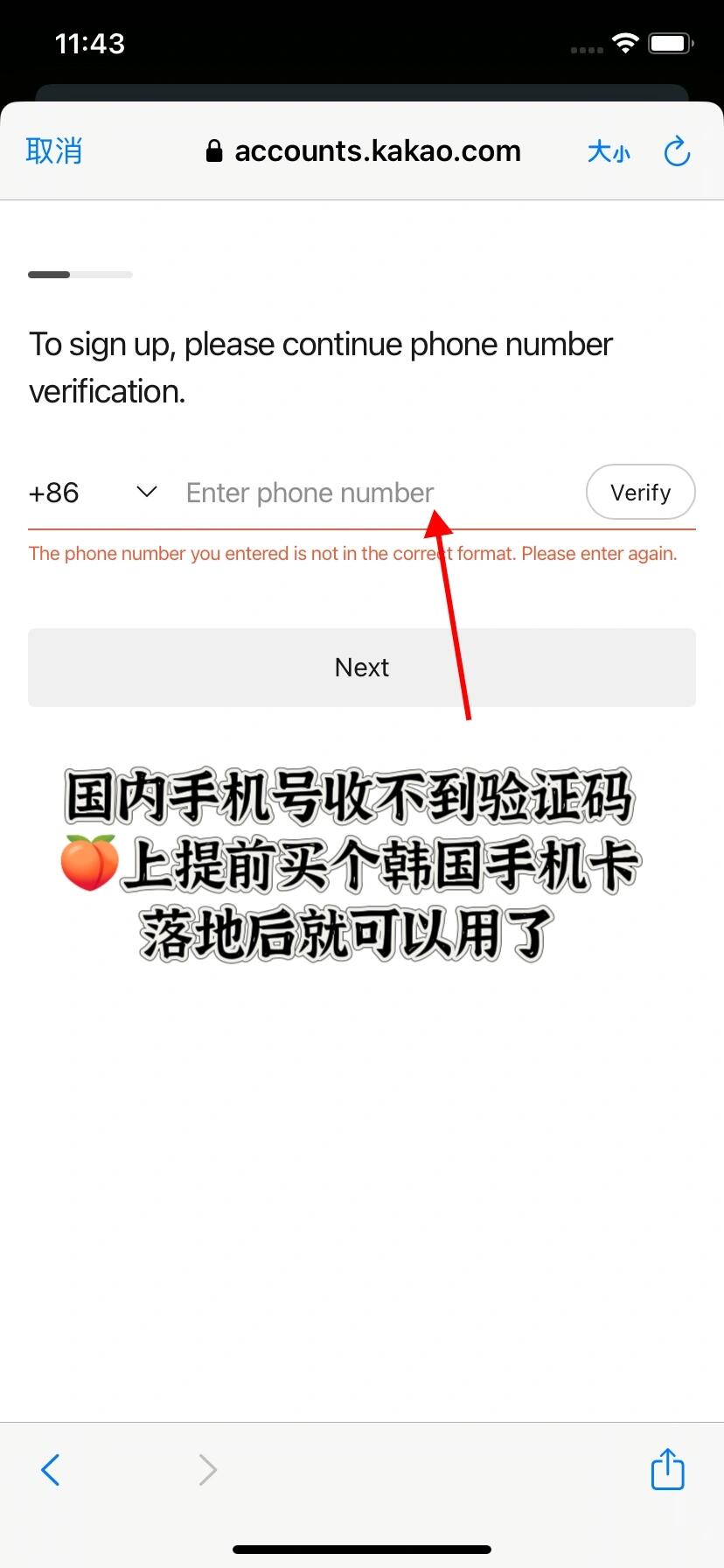Viewport: 724px width, 1568px height.
Task: Open the 大小 text size menu
Action: tap(609, 151)
